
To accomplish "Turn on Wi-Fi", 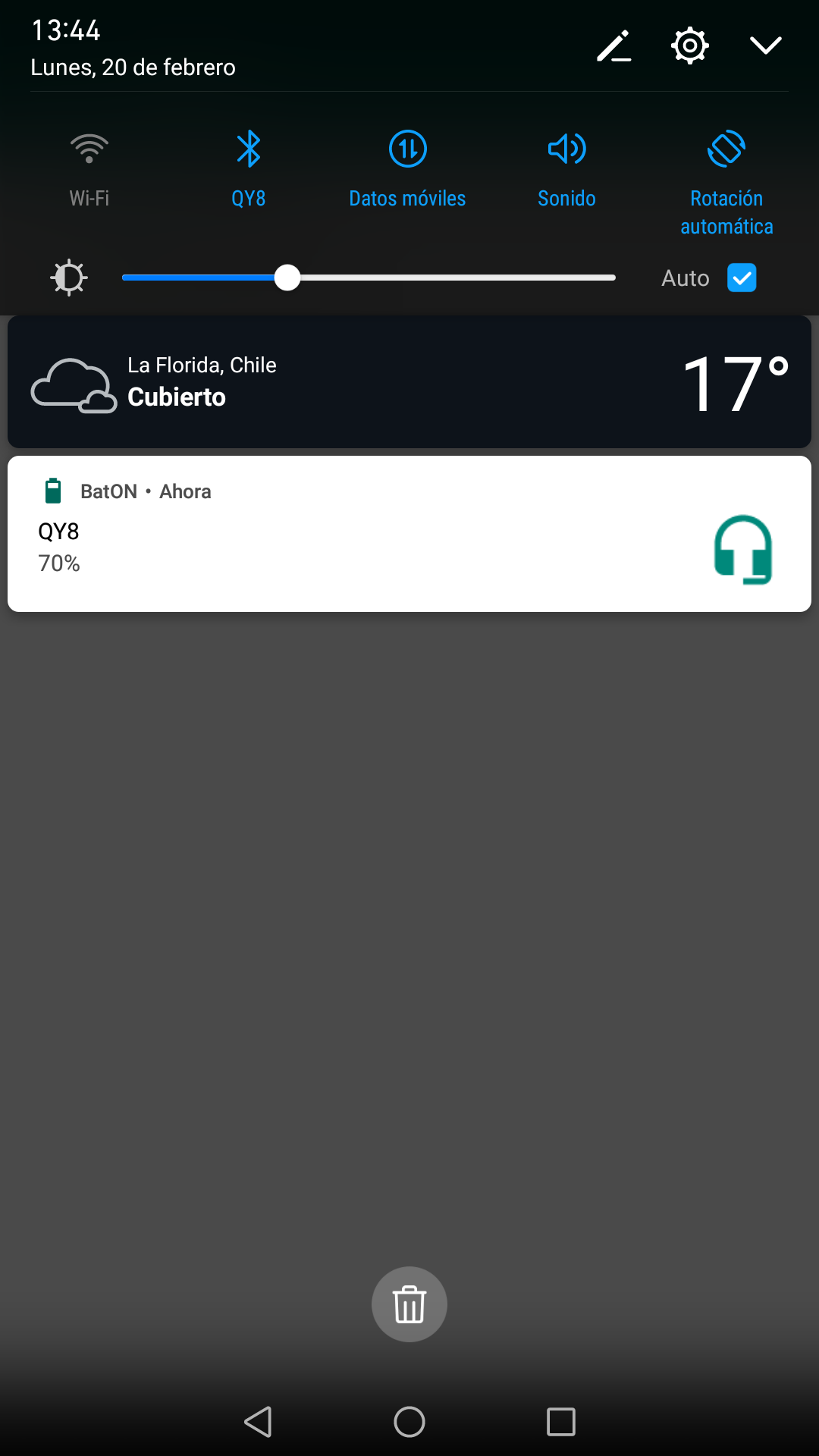I will 89,150.
